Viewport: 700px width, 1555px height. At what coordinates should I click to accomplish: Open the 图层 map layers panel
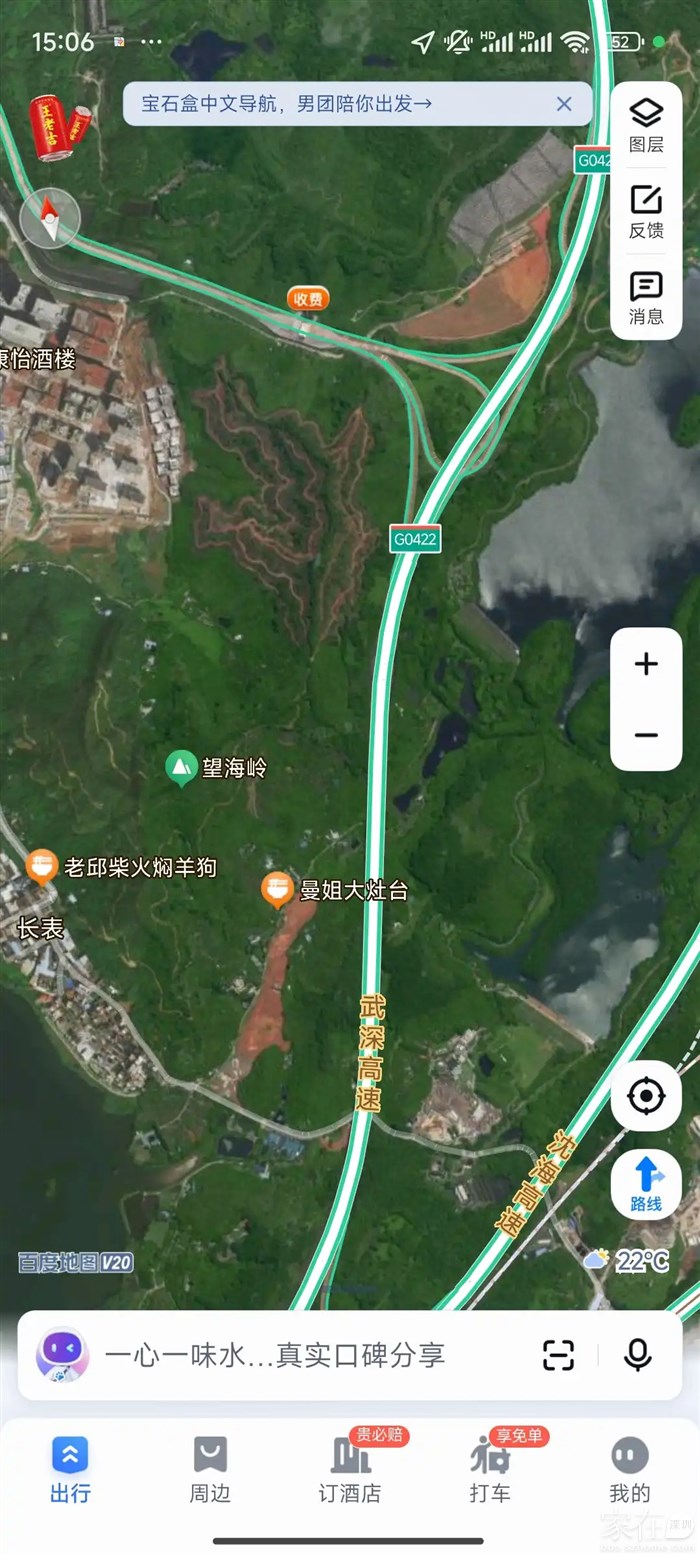pyautogui.click(x=646, y=125)
